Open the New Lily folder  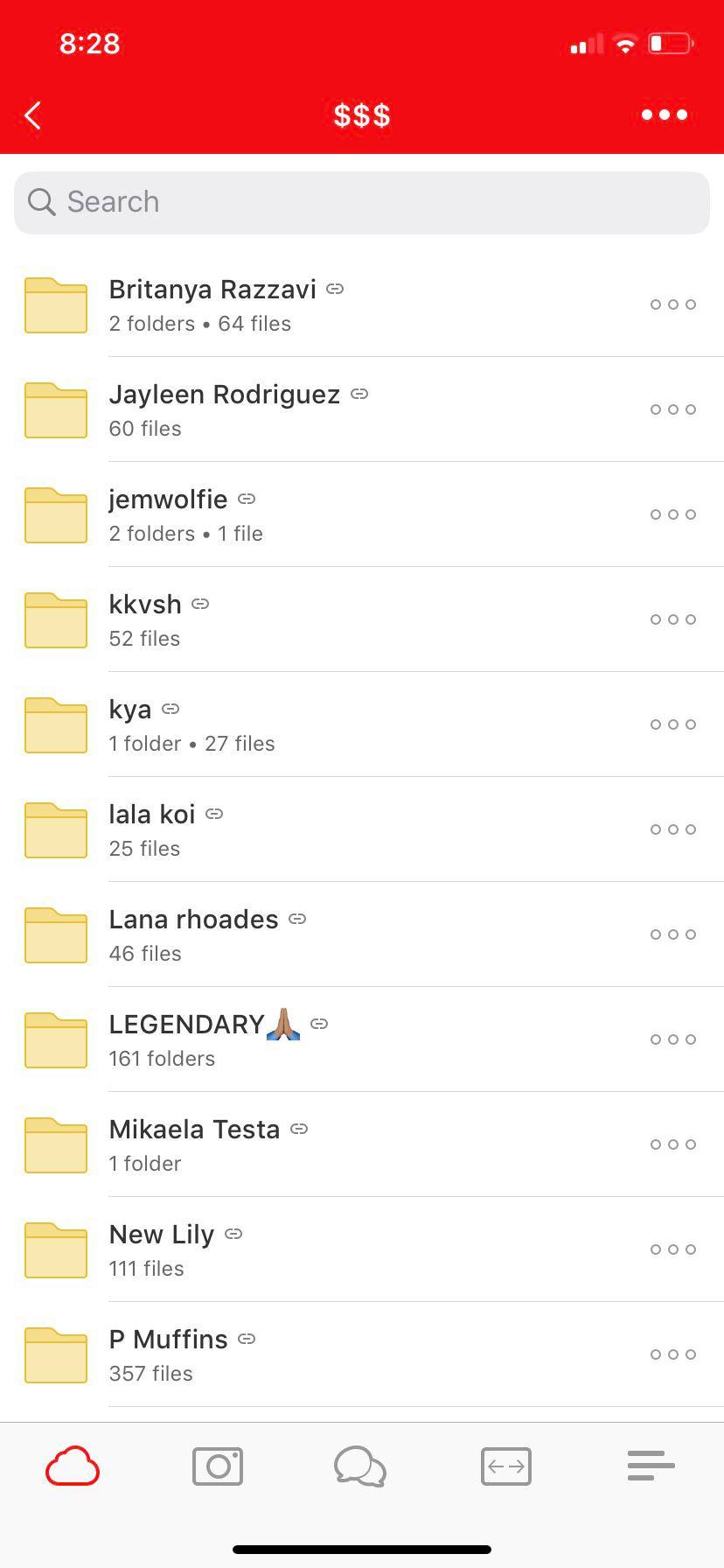click(x=162, y=1249)
